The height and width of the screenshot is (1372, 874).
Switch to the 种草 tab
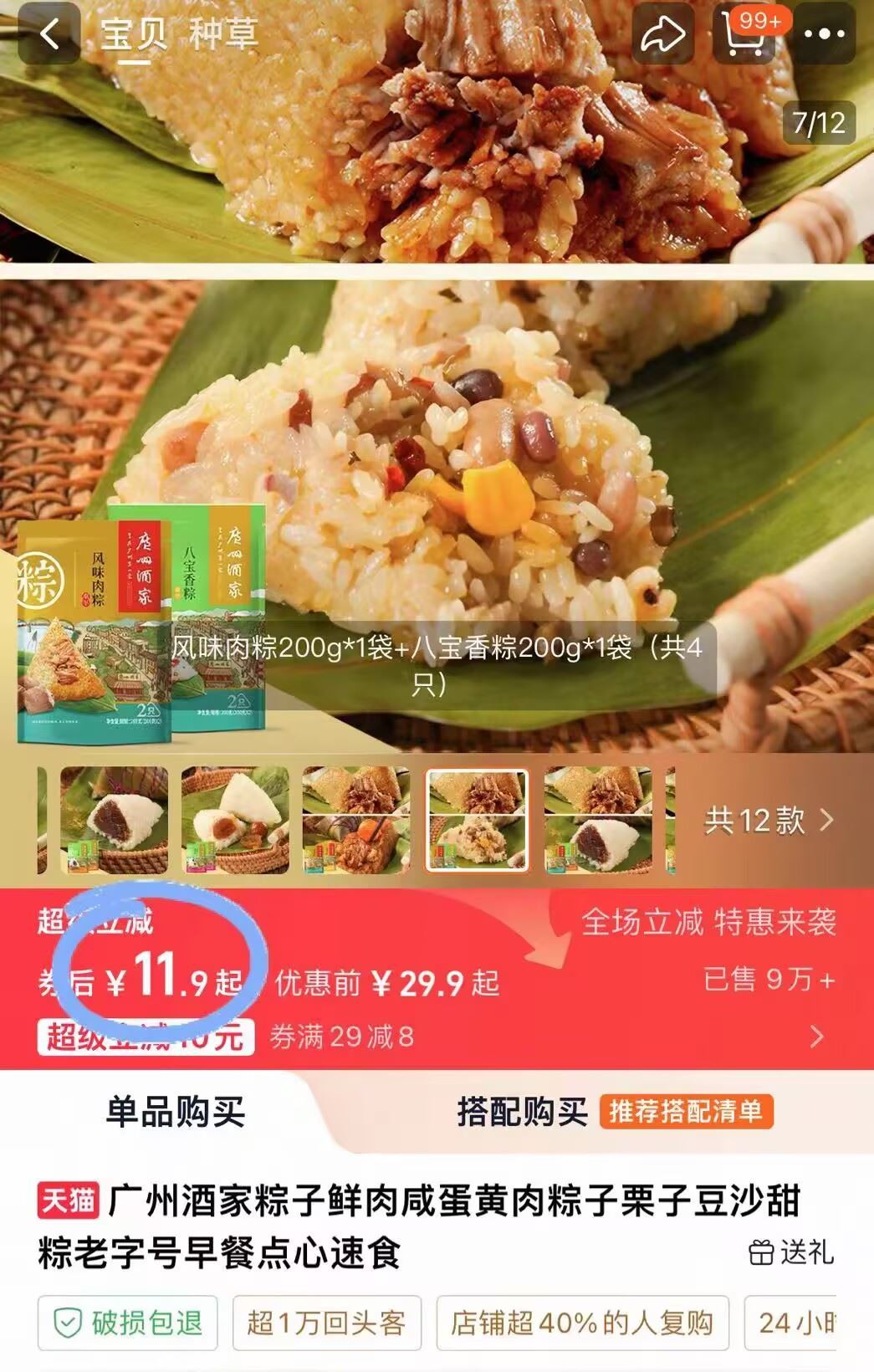tap(223, 34)
